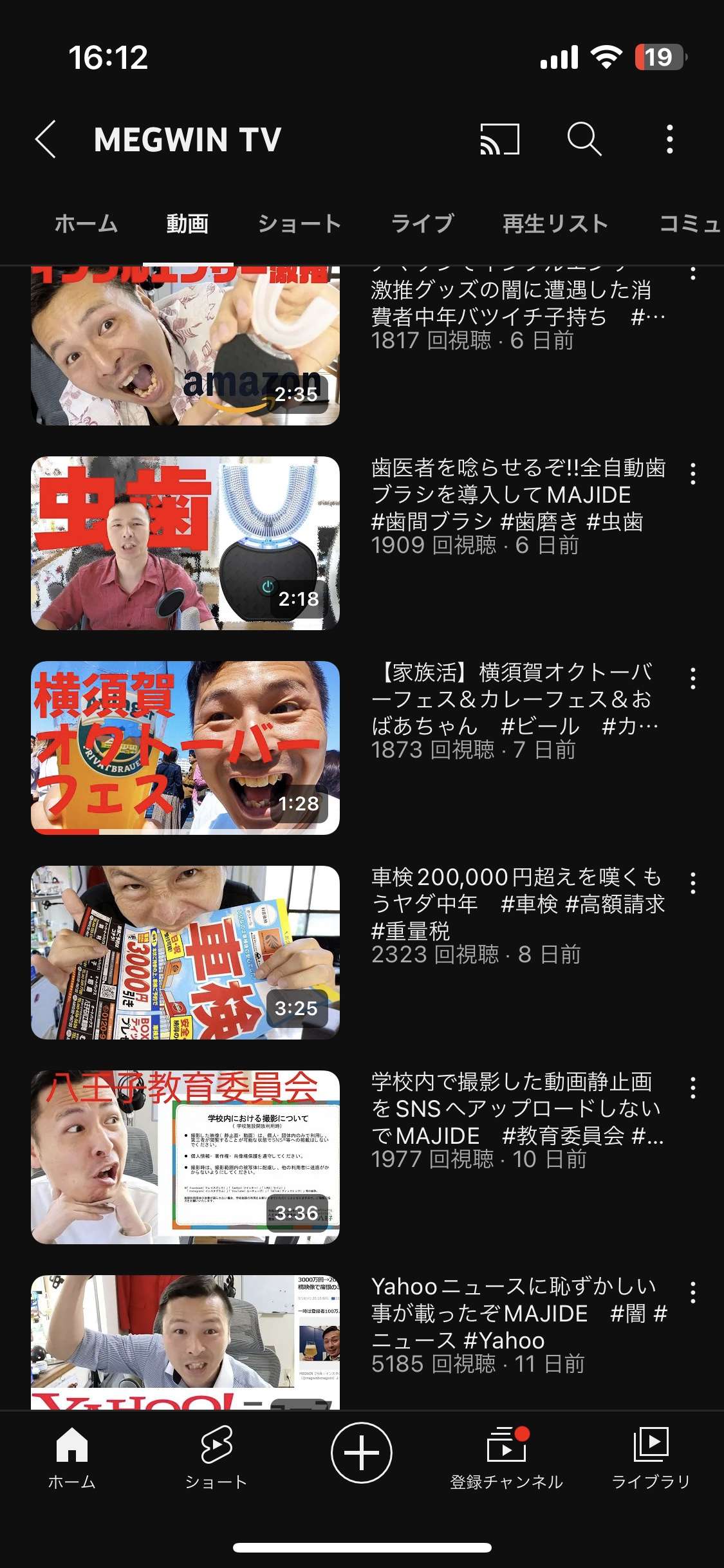
Task: Select the ショート channel tab
Action: [299, 223]
